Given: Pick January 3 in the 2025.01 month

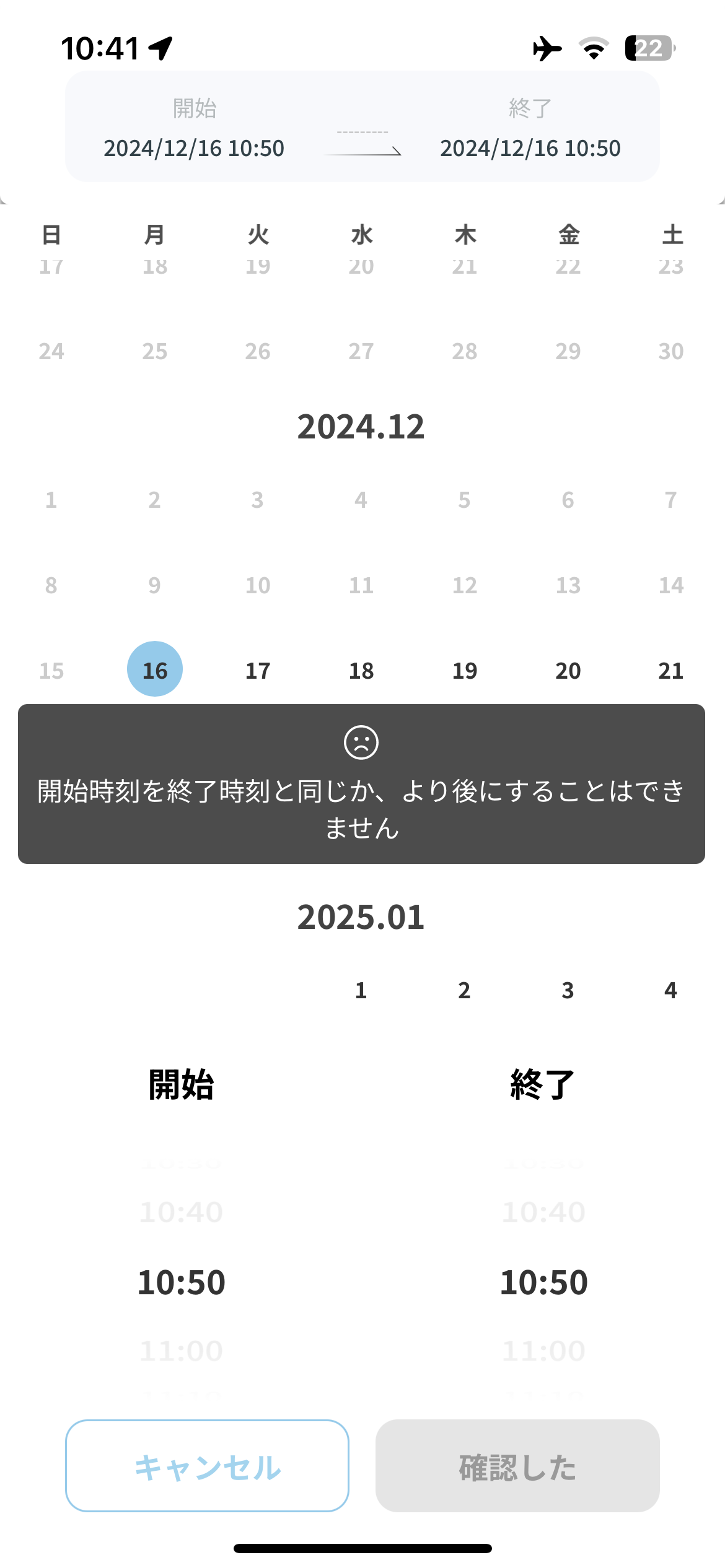Looking at the screenshot, I should pos(568,990).
